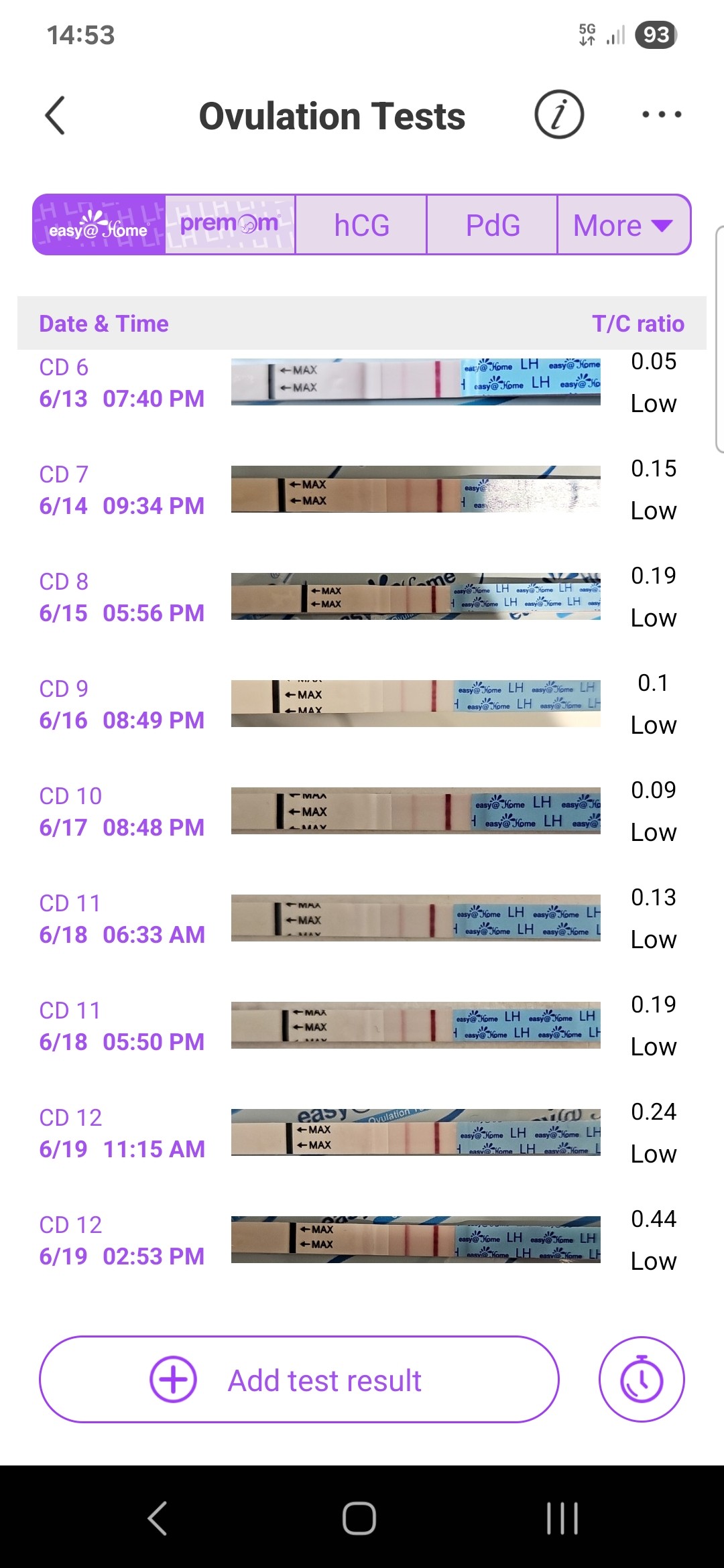Switch to the PdG tab
724x1568 pixels.
tap(493, 225)
